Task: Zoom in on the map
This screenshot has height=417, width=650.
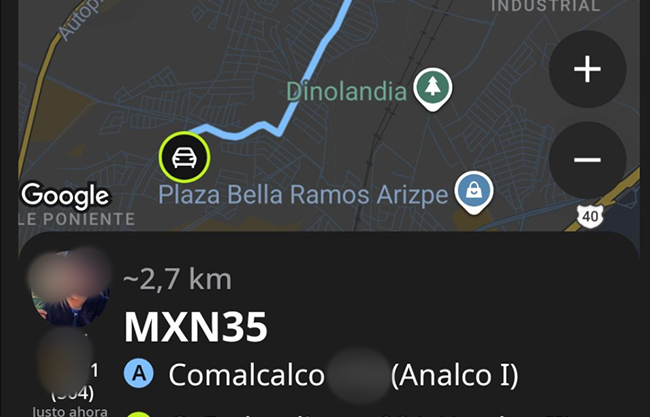Action: (x=587, y=69)
